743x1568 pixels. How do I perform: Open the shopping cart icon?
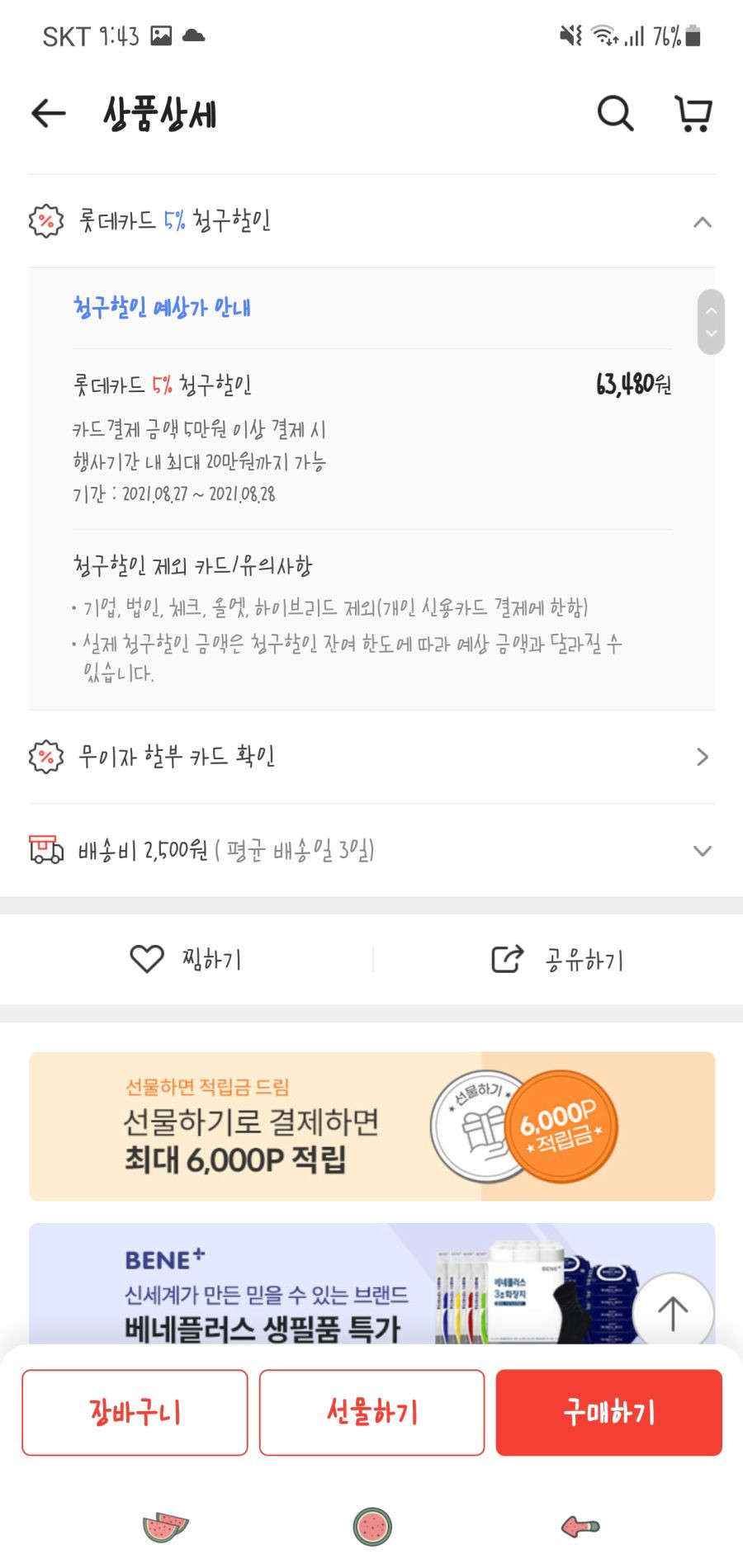pos(693,113)
